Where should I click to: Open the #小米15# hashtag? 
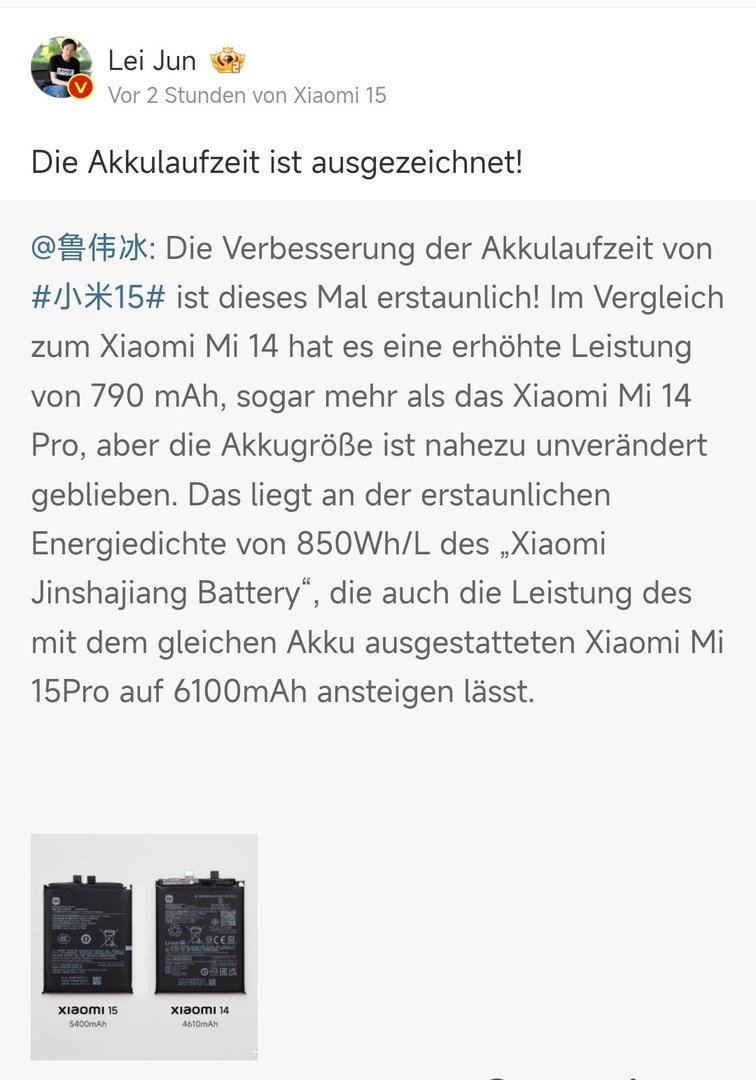tap(98, 297)
